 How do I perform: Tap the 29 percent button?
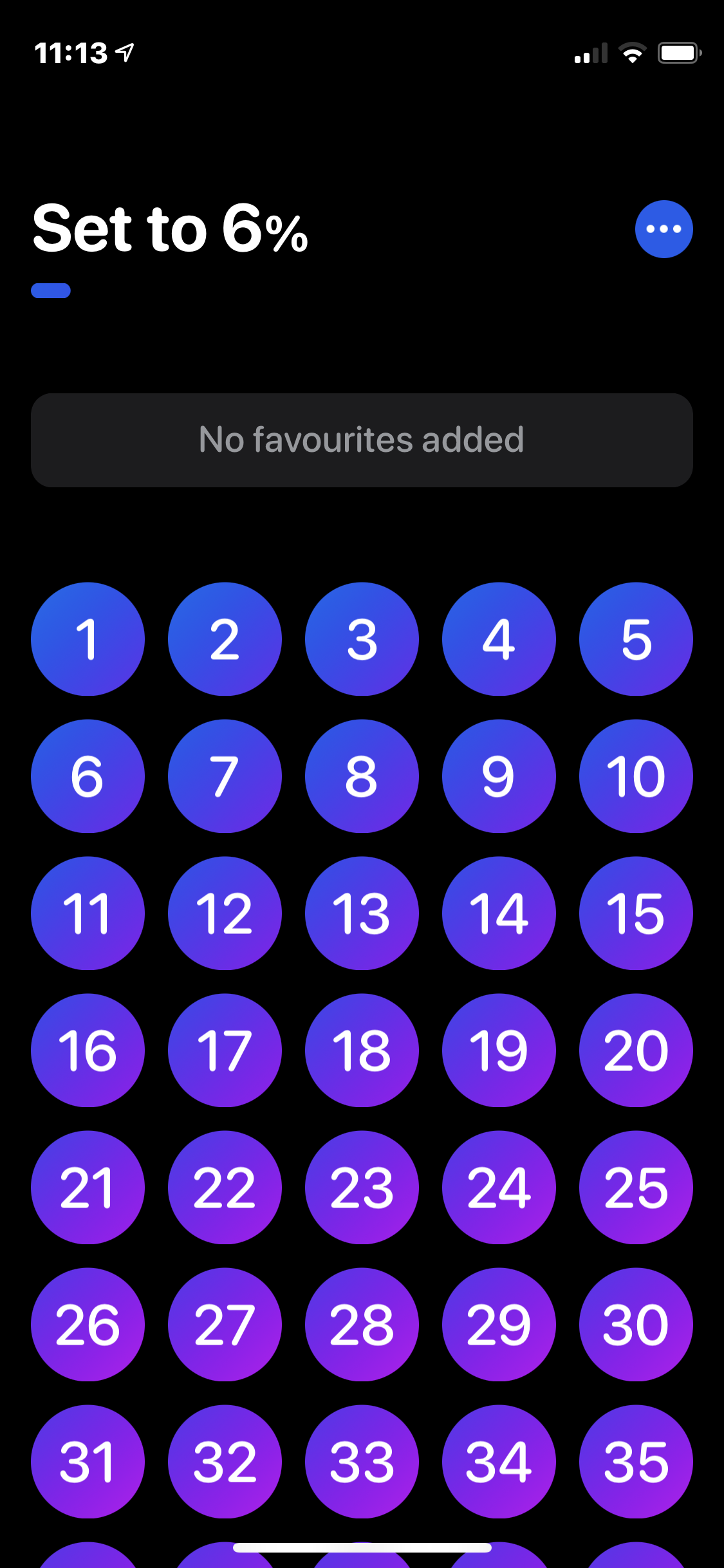(x=499, y=1325)
